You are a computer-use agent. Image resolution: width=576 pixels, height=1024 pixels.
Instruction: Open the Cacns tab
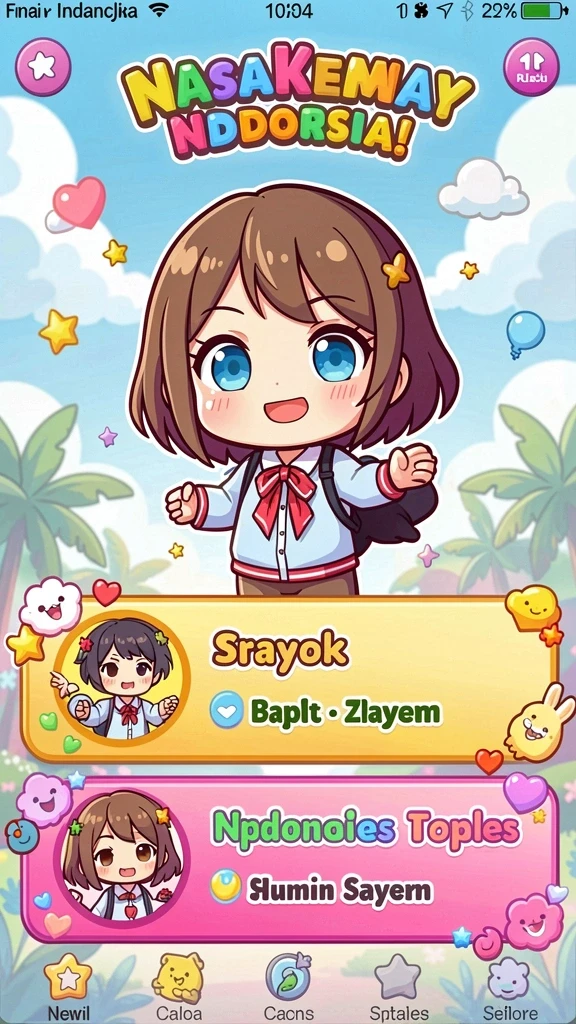[287, 987]
